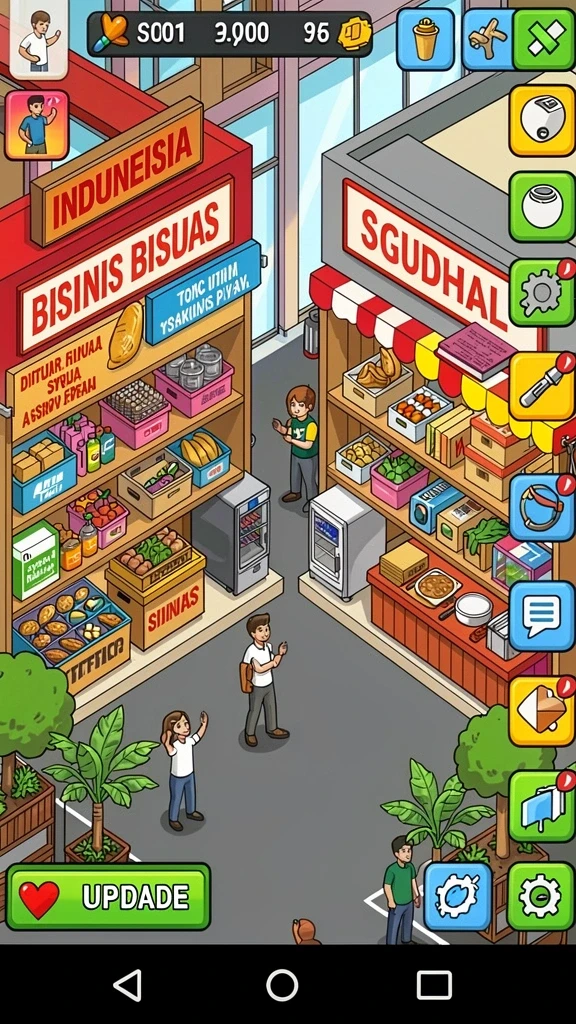Viewport: 576px width, 1024px height.
Task: Open the colorful character portrait icon
Action: coord(37,125)
